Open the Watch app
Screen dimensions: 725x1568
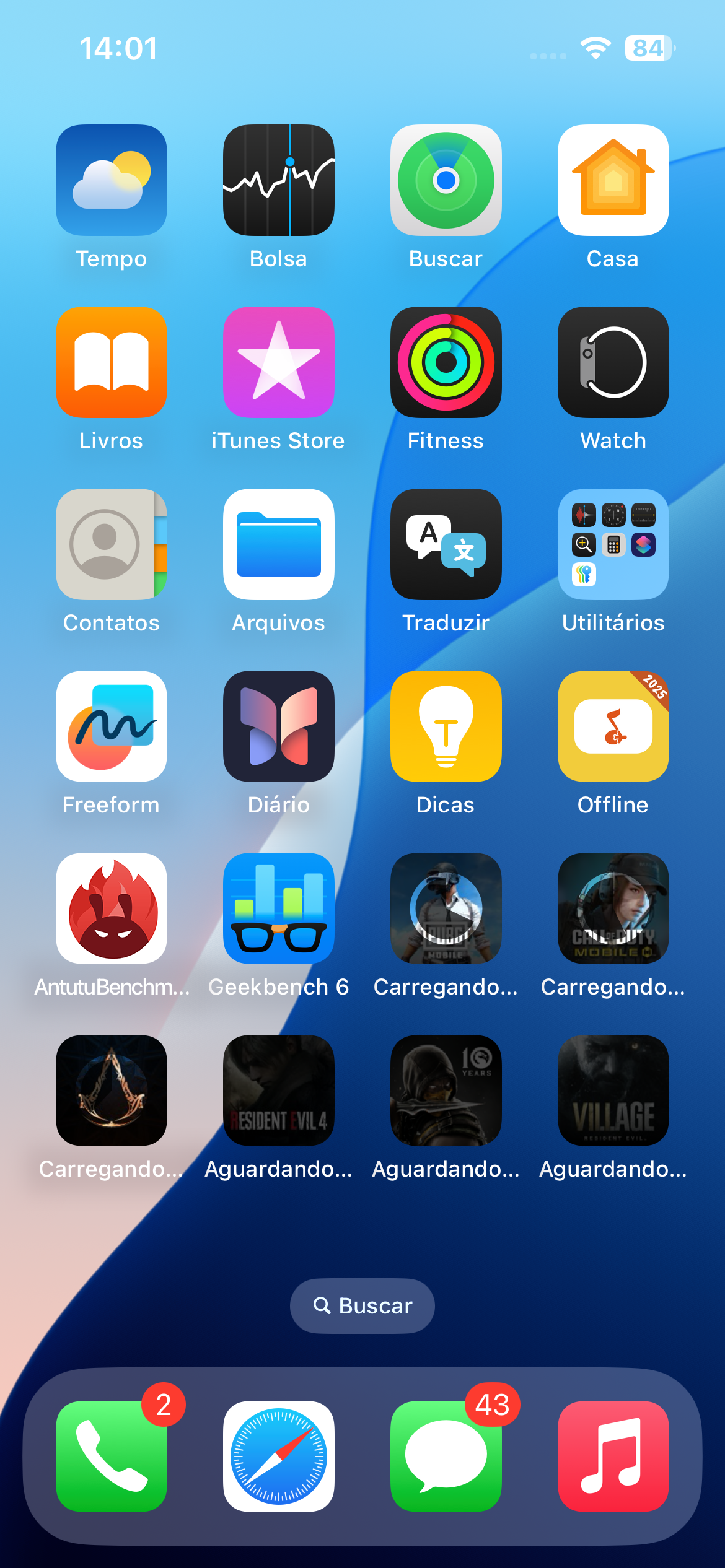click(x=613, y=362)
